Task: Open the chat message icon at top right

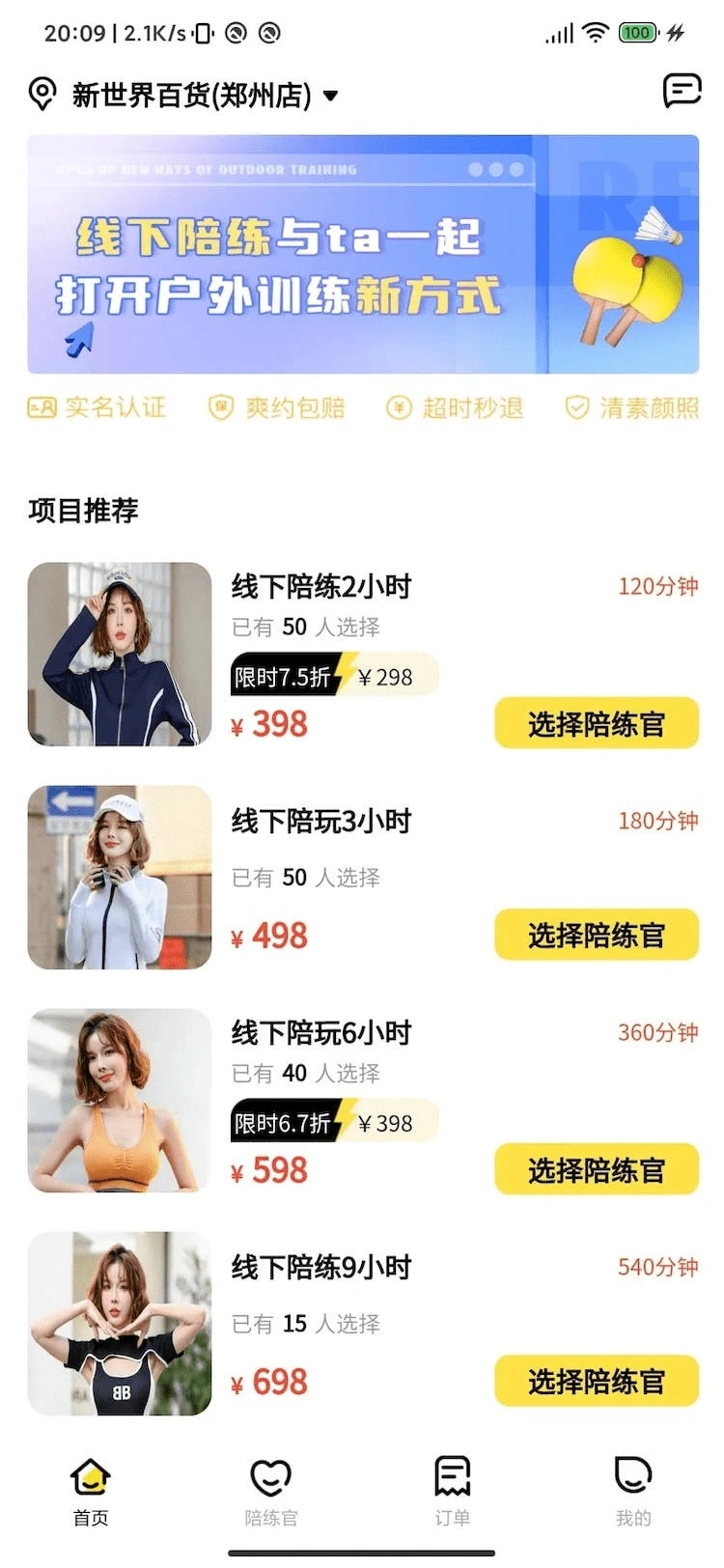Action: (x=683, y=90)
